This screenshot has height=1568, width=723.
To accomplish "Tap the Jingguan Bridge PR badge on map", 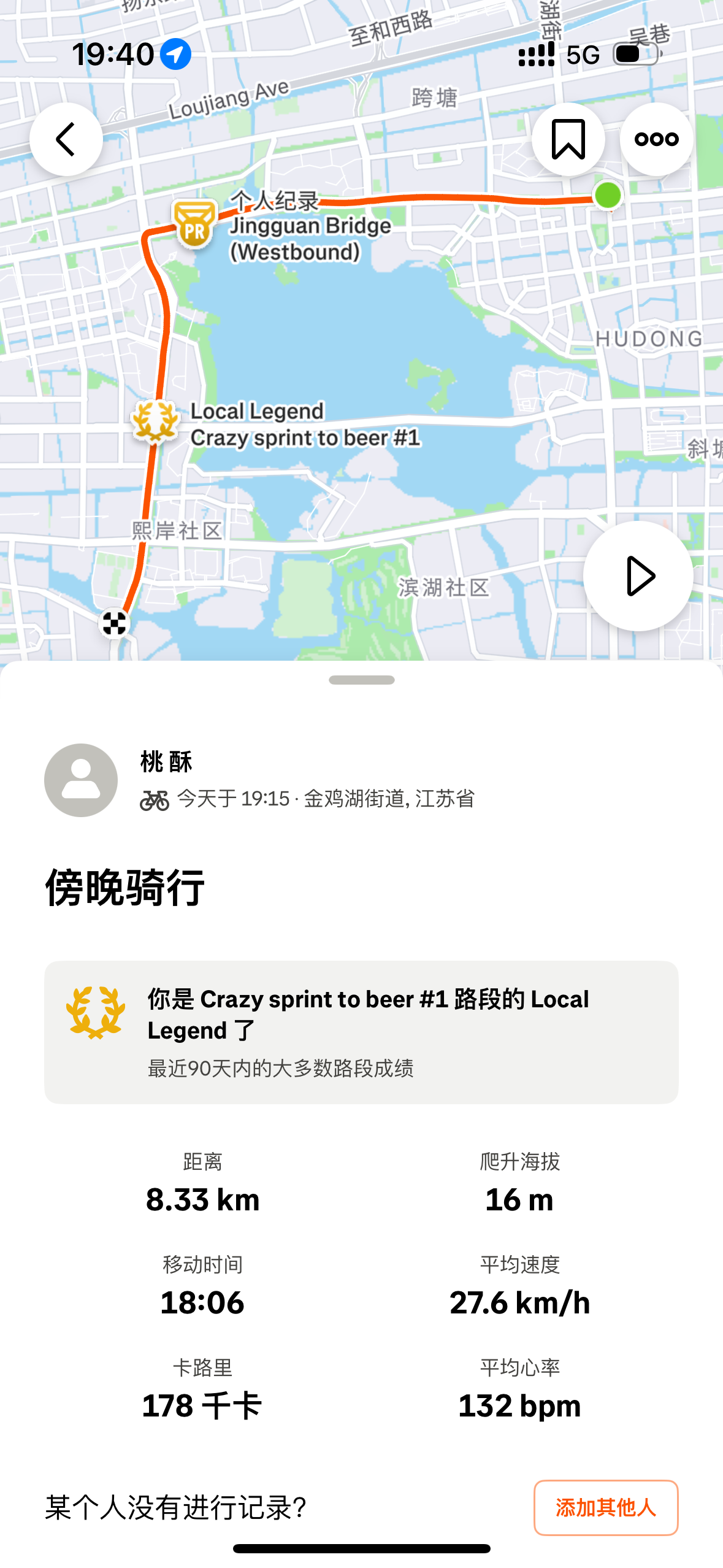I will pos(195,225).
